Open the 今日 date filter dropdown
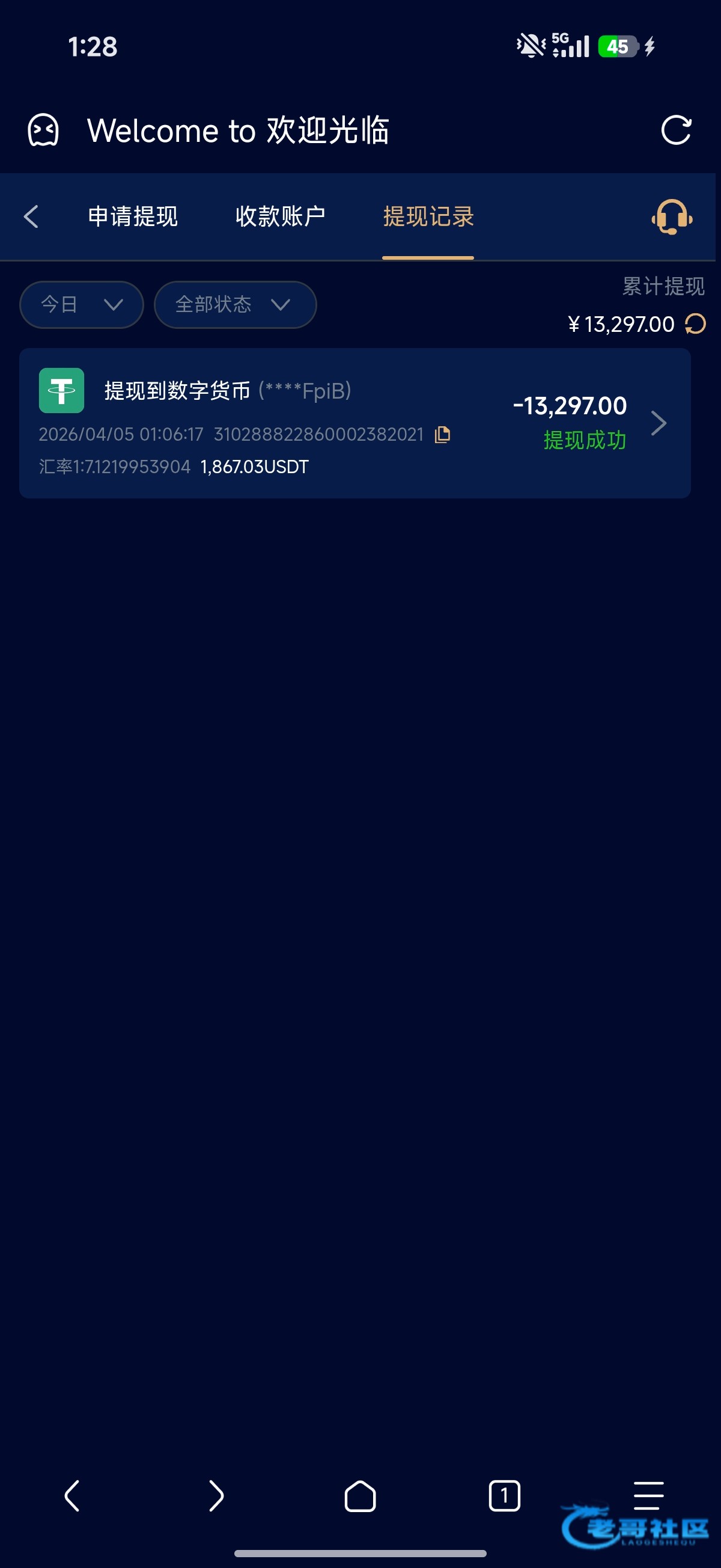721x1568 pixels. [82, 304]
